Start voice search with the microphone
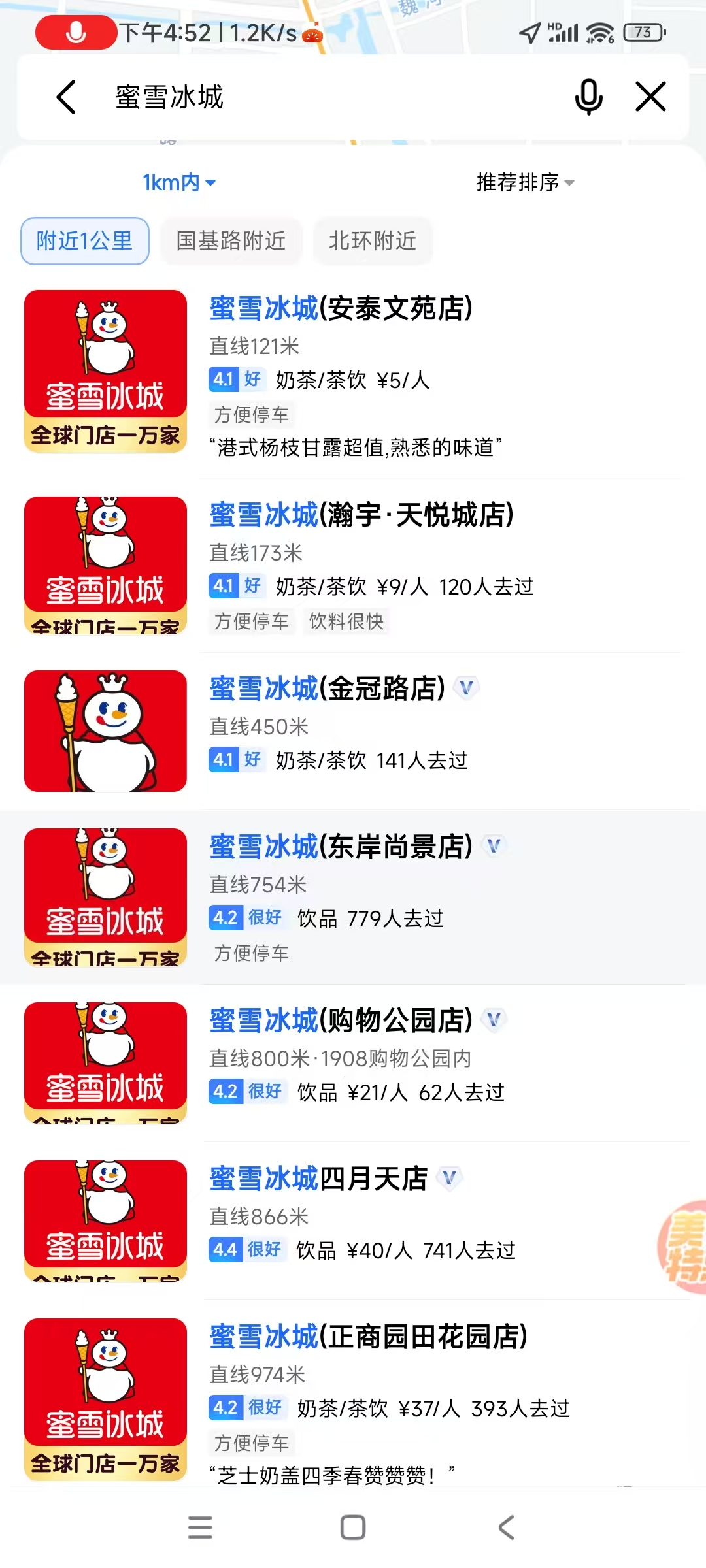The image size is (706, 1568). tap(588, 97)
